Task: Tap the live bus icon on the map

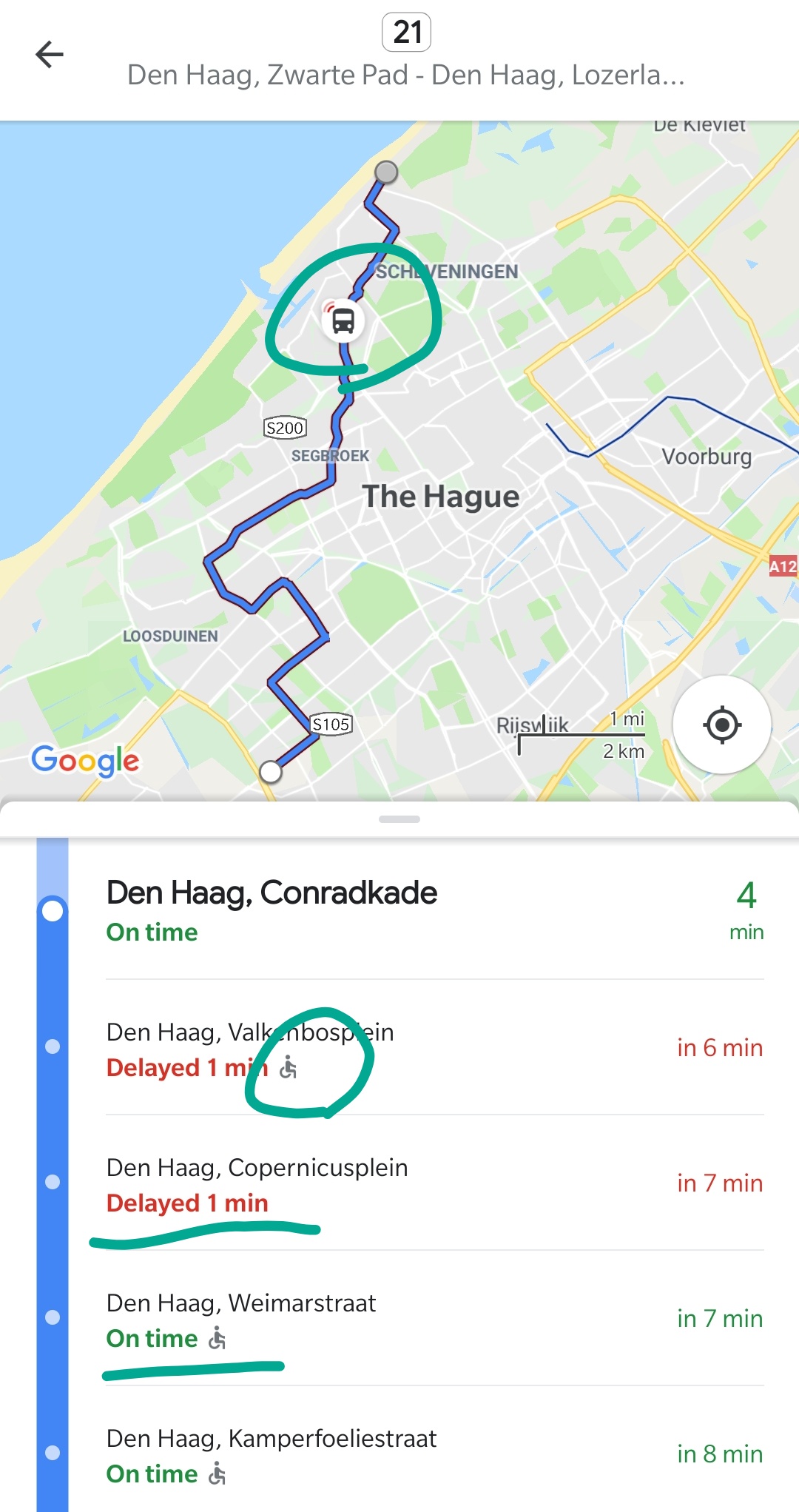Action: pos(343,320)
